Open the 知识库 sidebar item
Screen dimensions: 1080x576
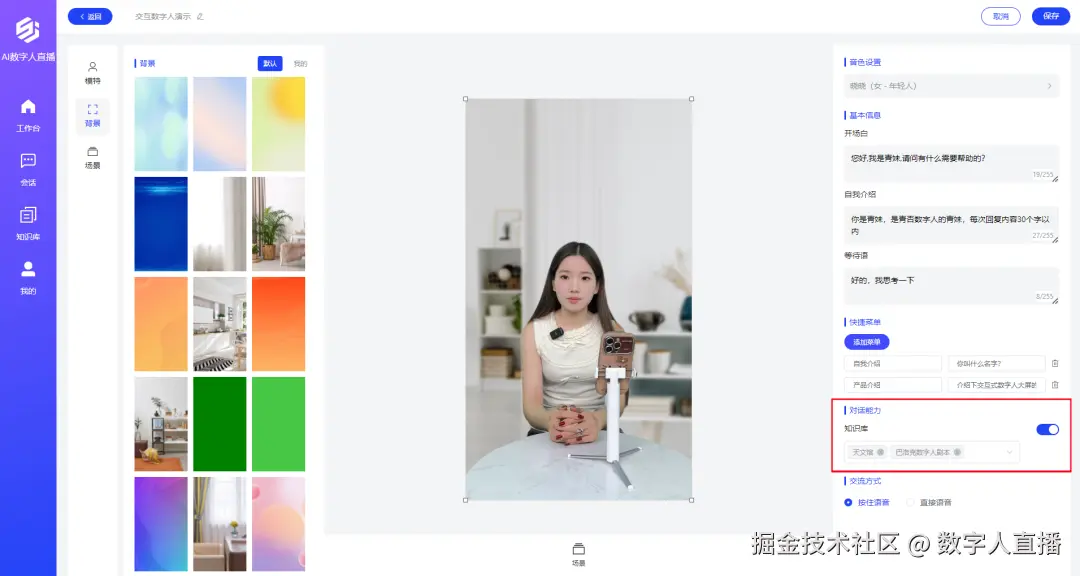pos(28,223)
